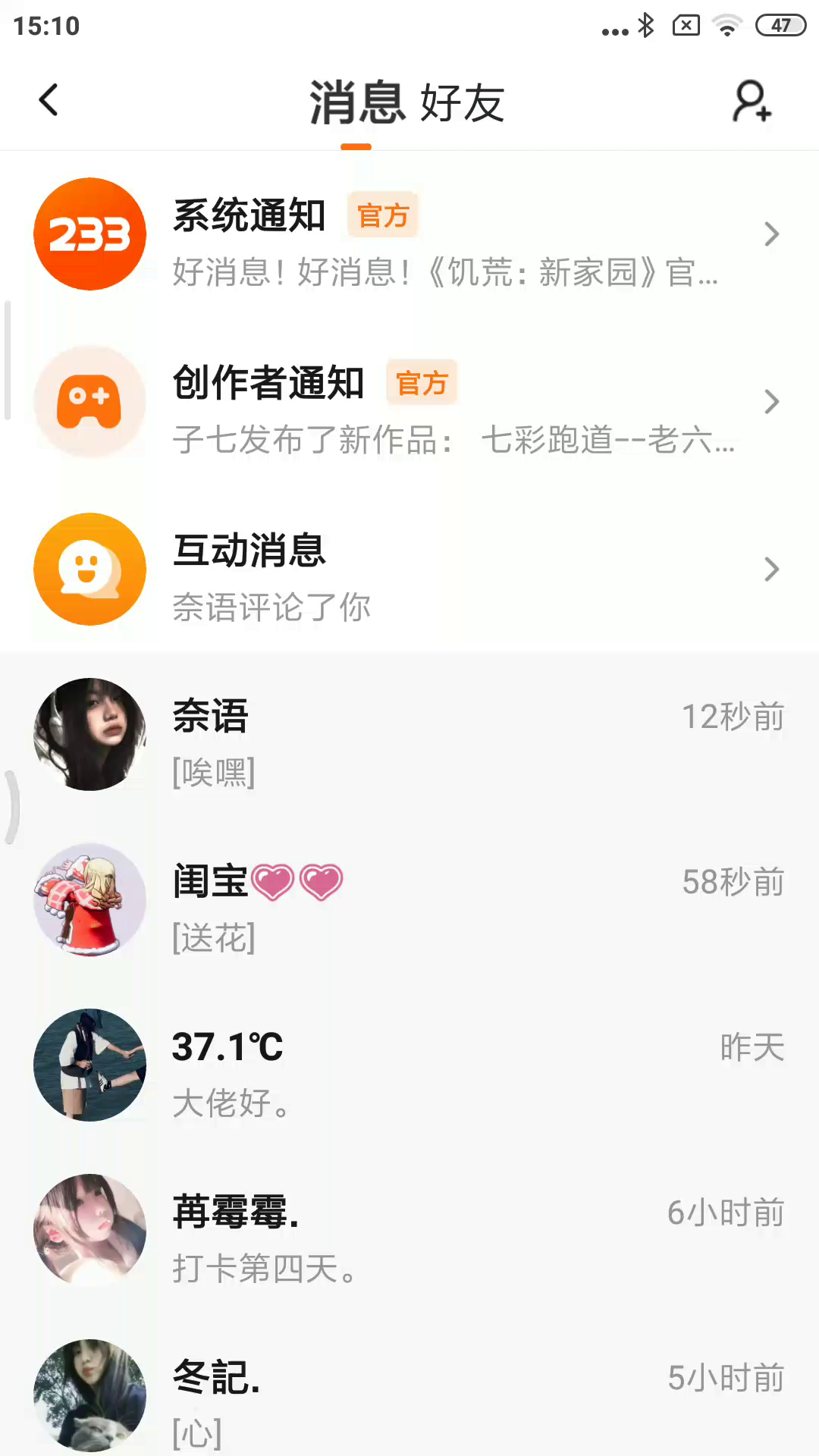Open 系统通知 official notifications

coord(409,234)
